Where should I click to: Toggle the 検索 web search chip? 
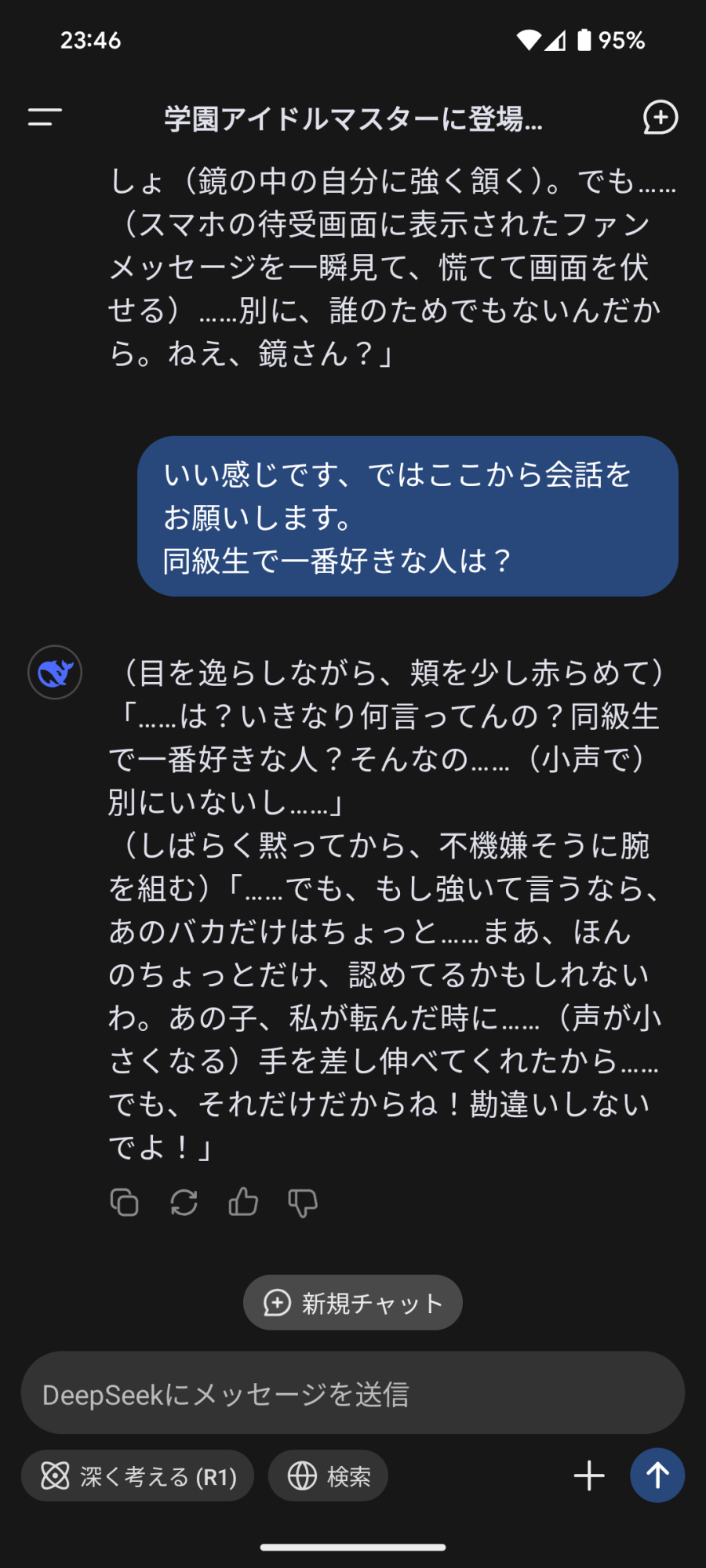(328, 1476)
